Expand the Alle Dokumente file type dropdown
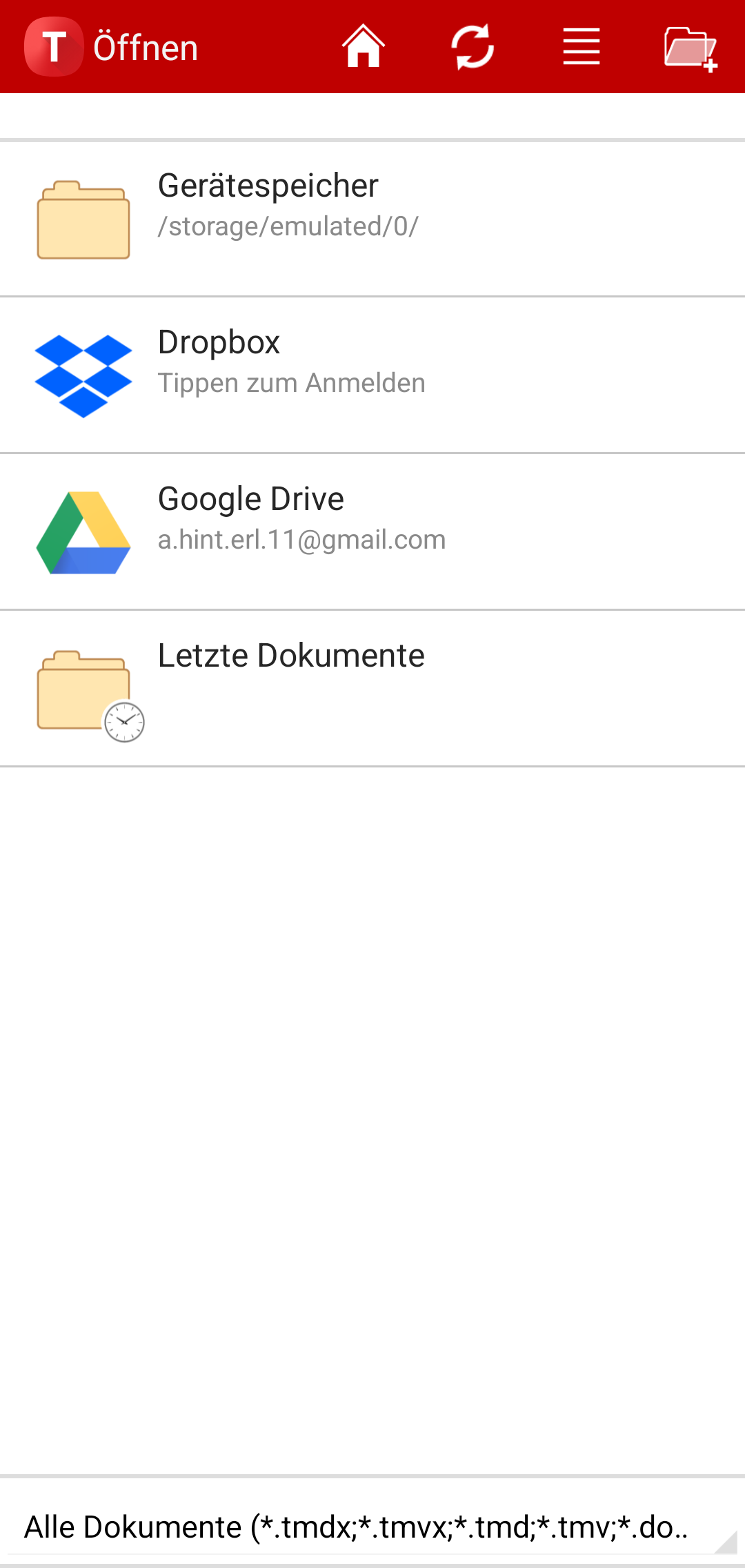Image resolution: width=745 pixels, height=1568 pixels. [x=372, y=1527]
